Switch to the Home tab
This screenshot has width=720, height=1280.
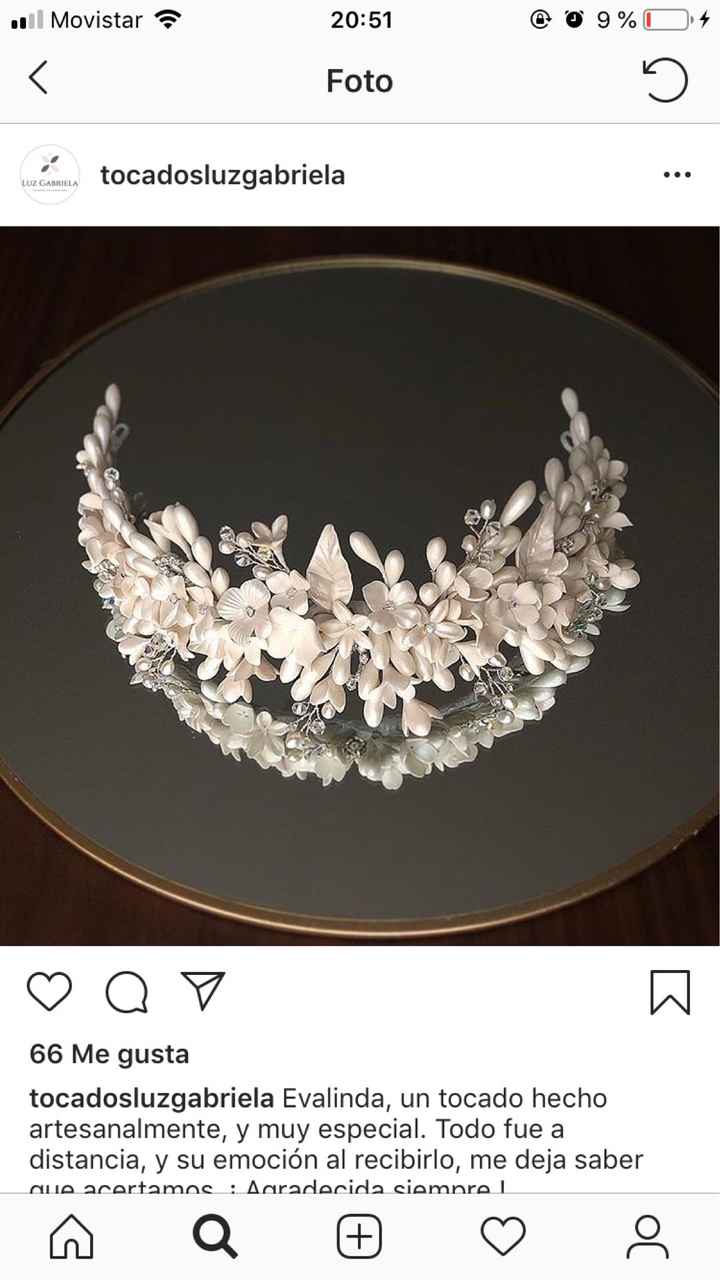point(71,1237)
